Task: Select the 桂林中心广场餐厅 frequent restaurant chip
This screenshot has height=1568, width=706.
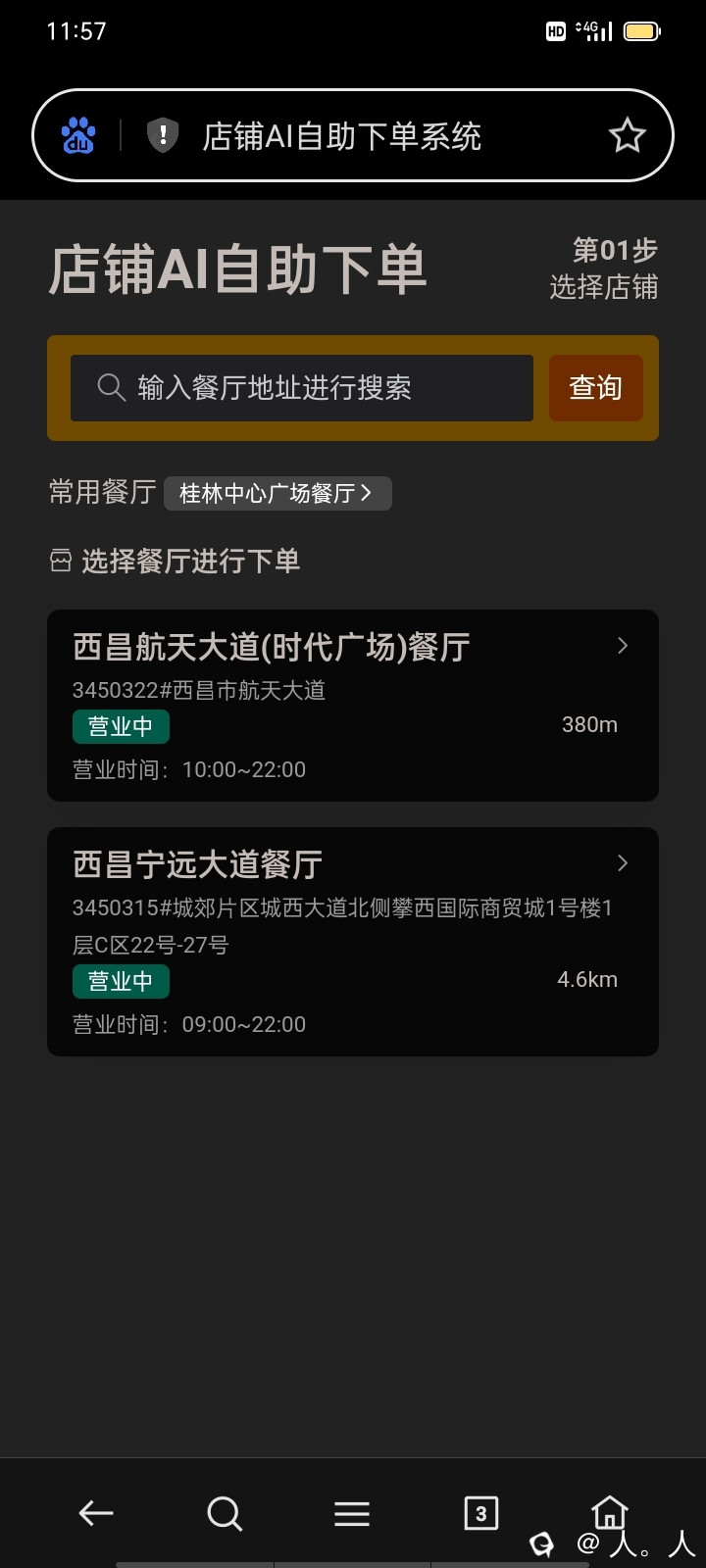Action: point(277,493)
